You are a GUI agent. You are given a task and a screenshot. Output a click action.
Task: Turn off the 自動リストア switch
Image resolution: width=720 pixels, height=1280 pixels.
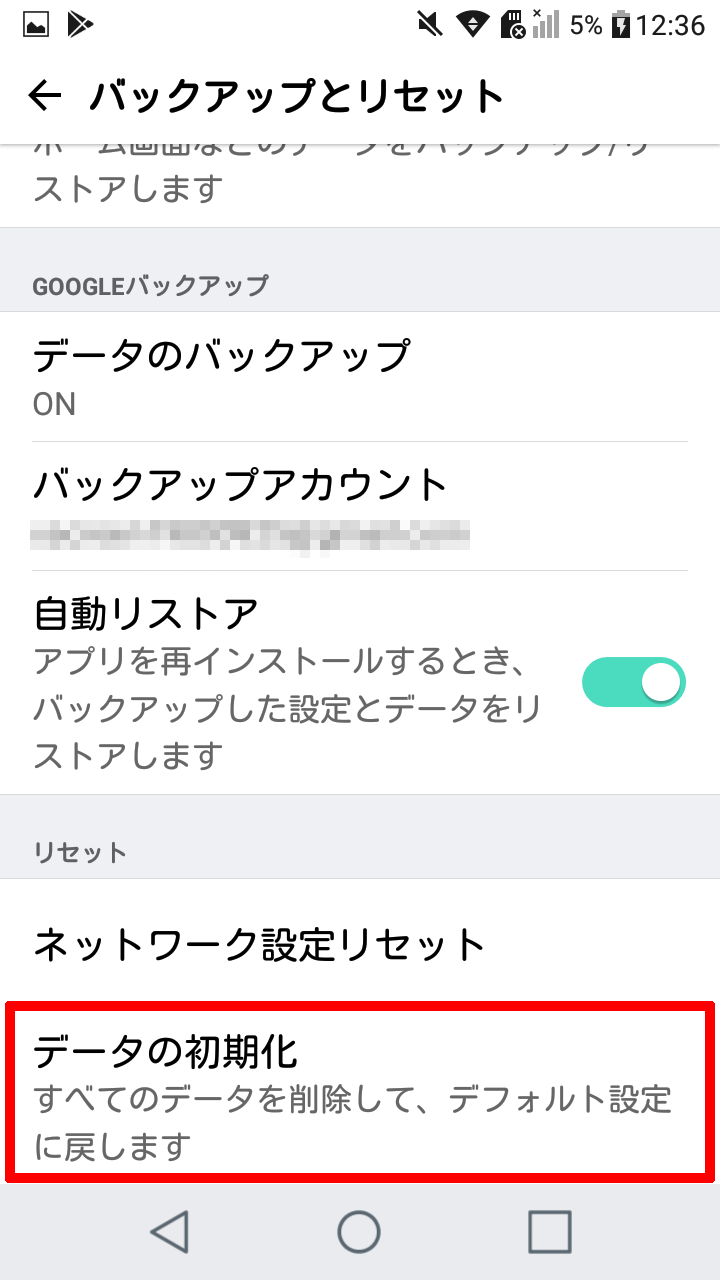633,682
